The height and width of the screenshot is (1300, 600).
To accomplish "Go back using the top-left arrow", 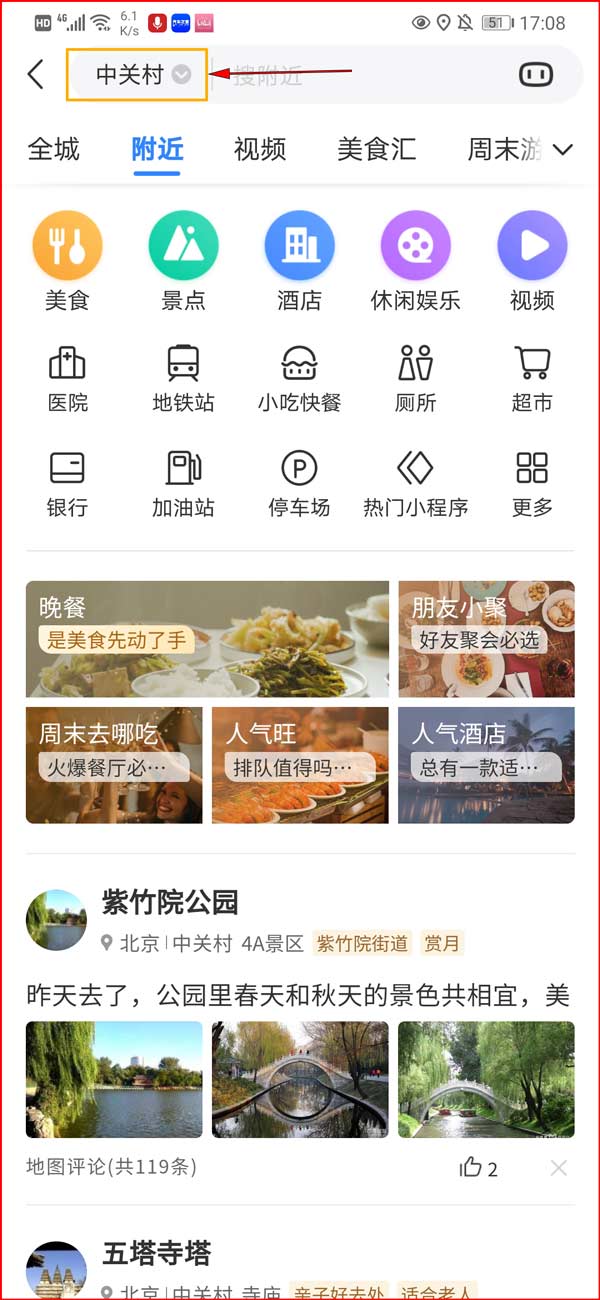I will (x=36, y=75).
